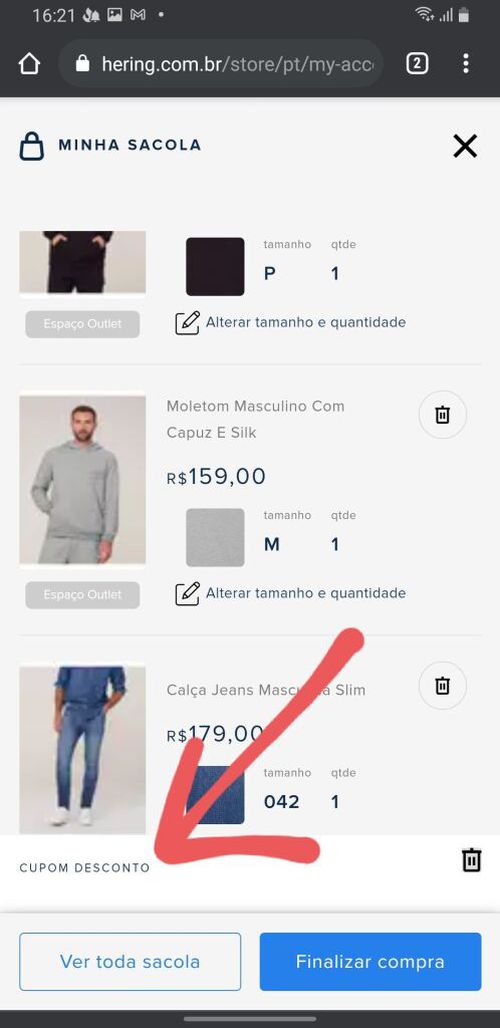The image size is (500, 1028).
Task: Close the Minha Sacola panel
Action: [x=465, y=146]
